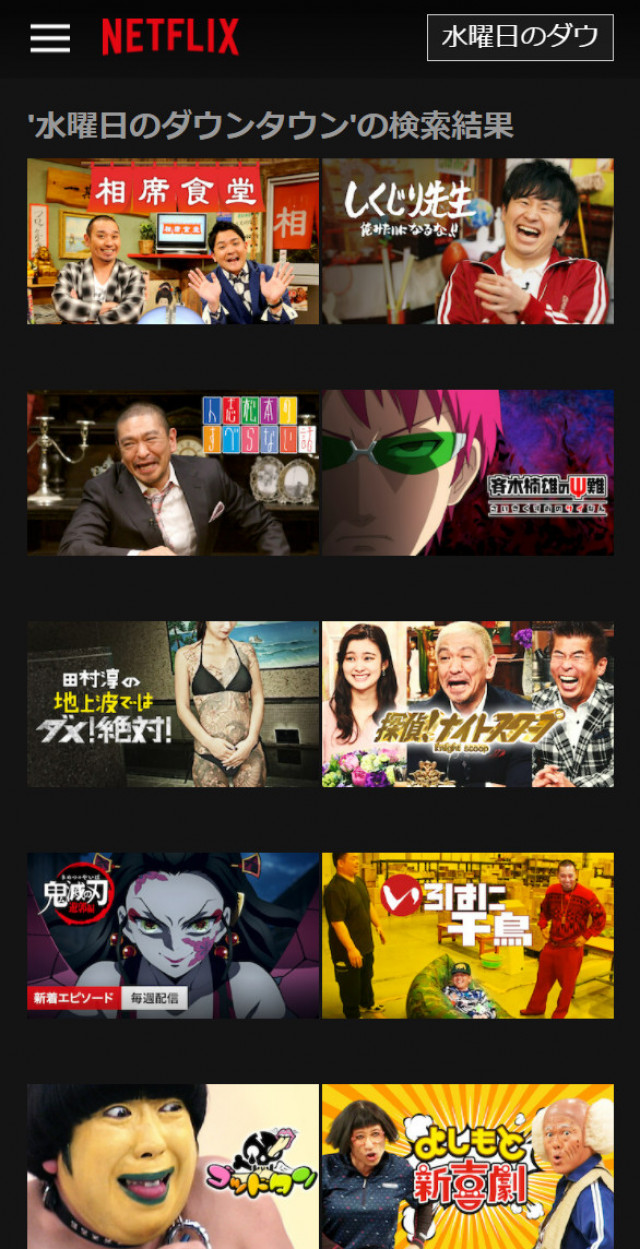The width and height of the screenshot is (640, 1249).
Task: Go to Netflix home via logo
Action: click(170, 38)
